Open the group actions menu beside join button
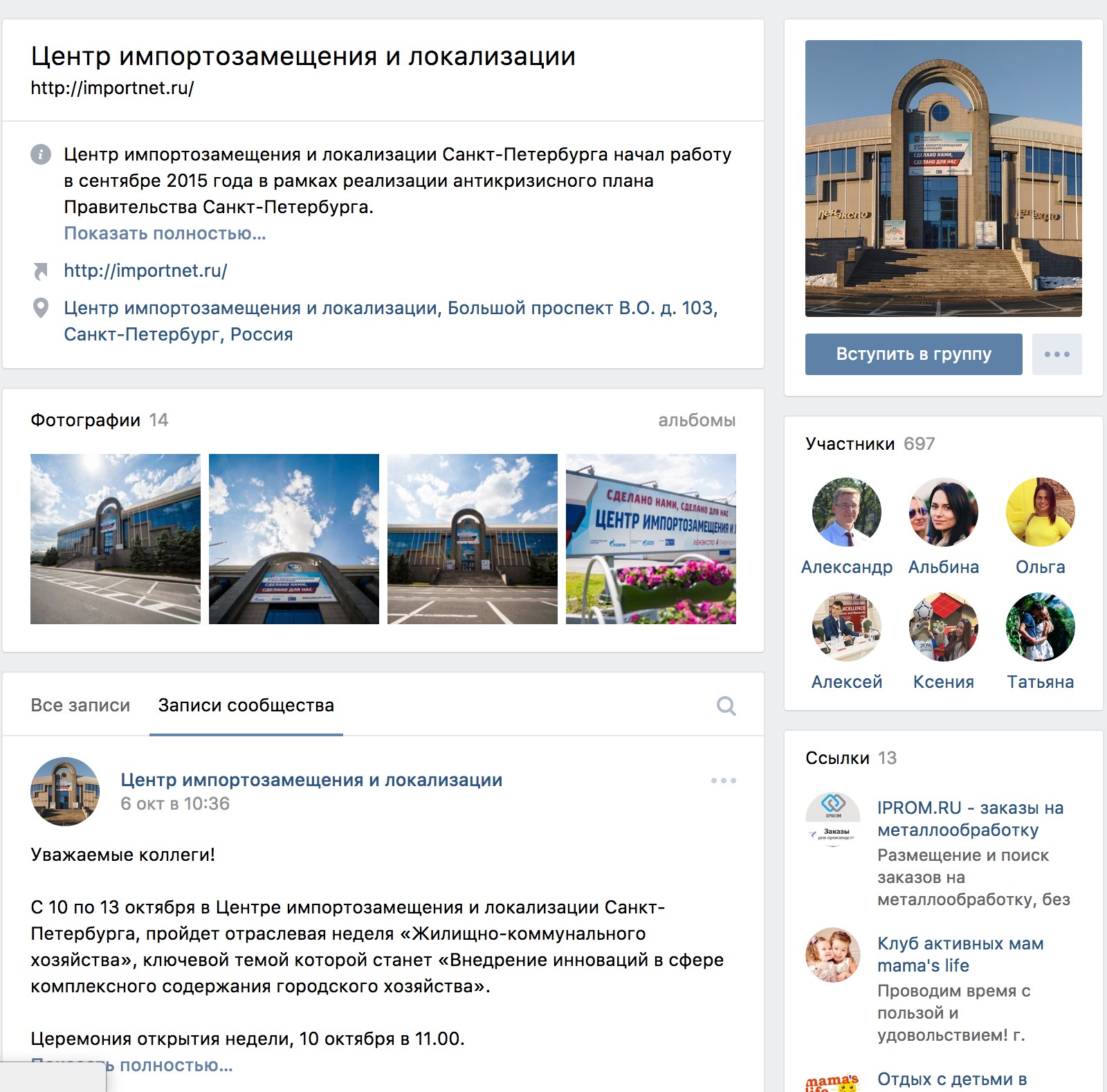The width and height of the screenshot is (1107, 1092). (x=1056, y=354)
